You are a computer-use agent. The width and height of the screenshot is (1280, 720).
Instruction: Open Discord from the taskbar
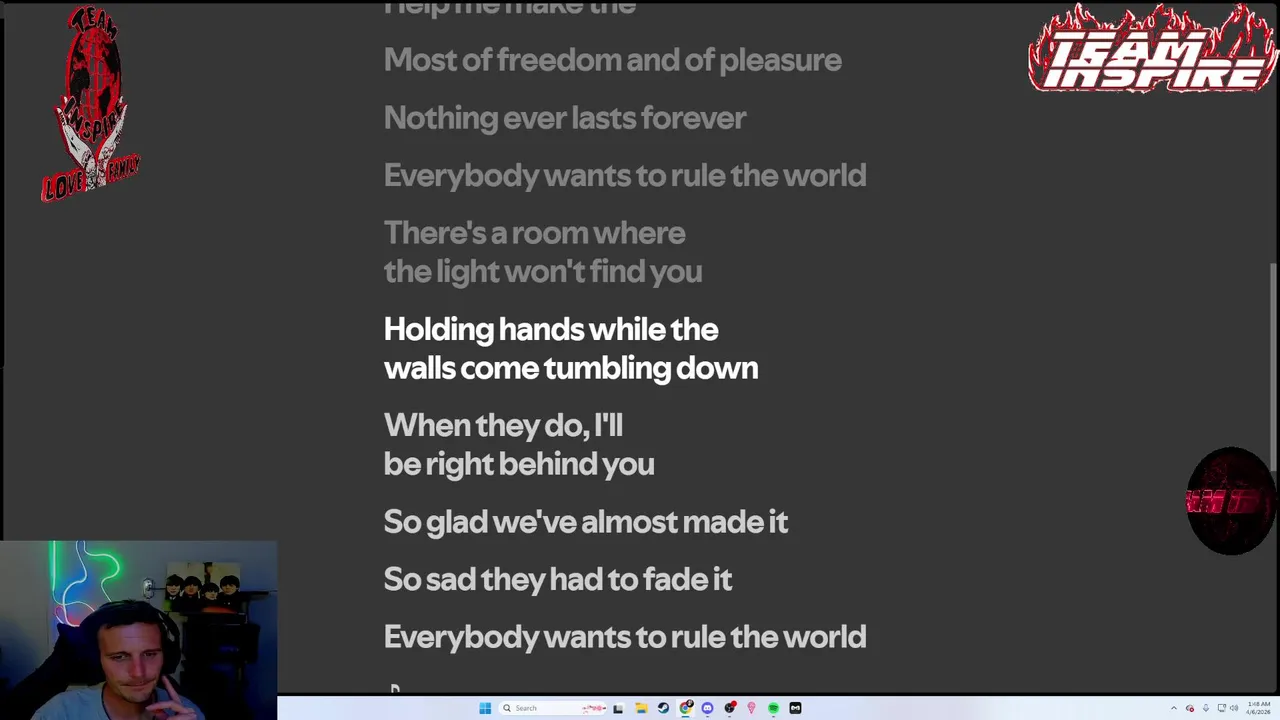(707, 708)
